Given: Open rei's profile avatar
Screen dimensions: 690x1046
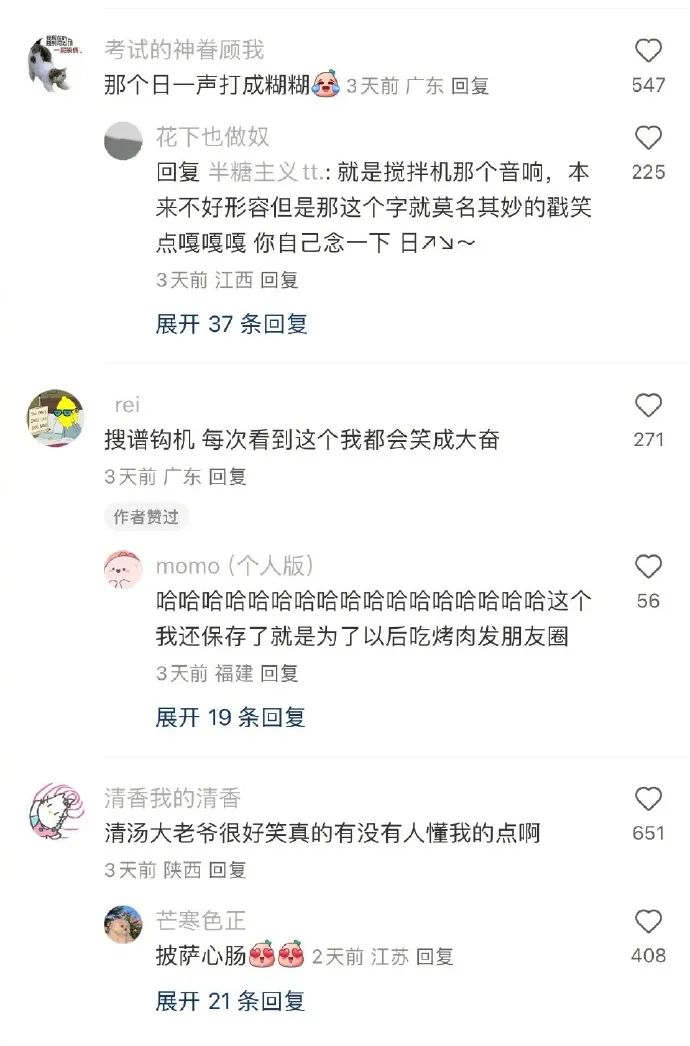Looking at the screenshot, I should point(56,418).
